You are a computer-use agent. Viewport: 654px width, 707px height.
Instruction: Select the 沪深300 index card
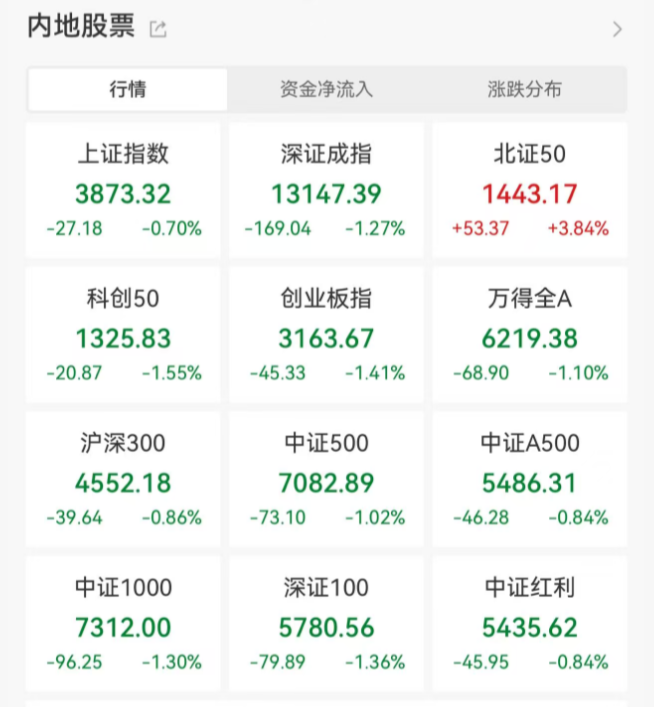tap(124, 480)
